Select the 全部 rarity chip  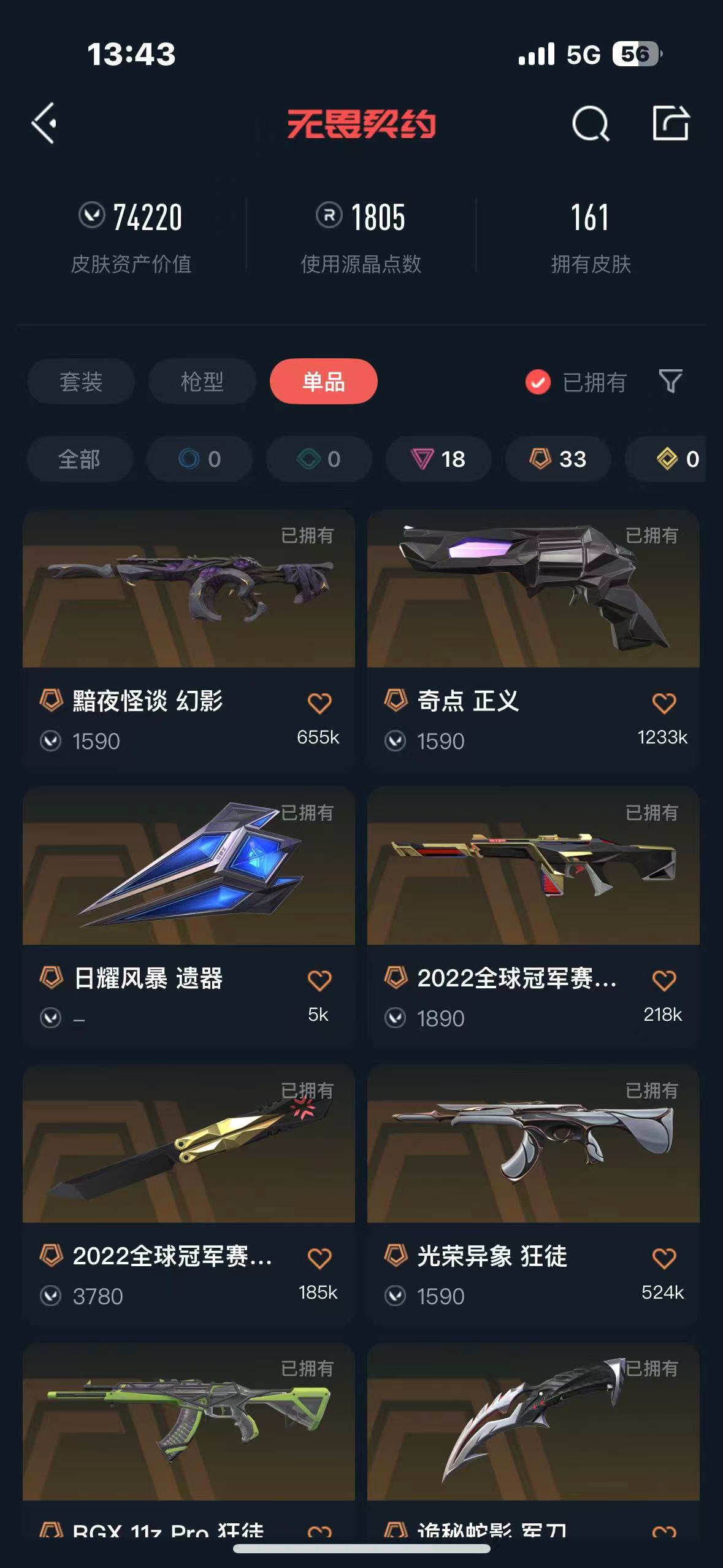pos(79,459)
